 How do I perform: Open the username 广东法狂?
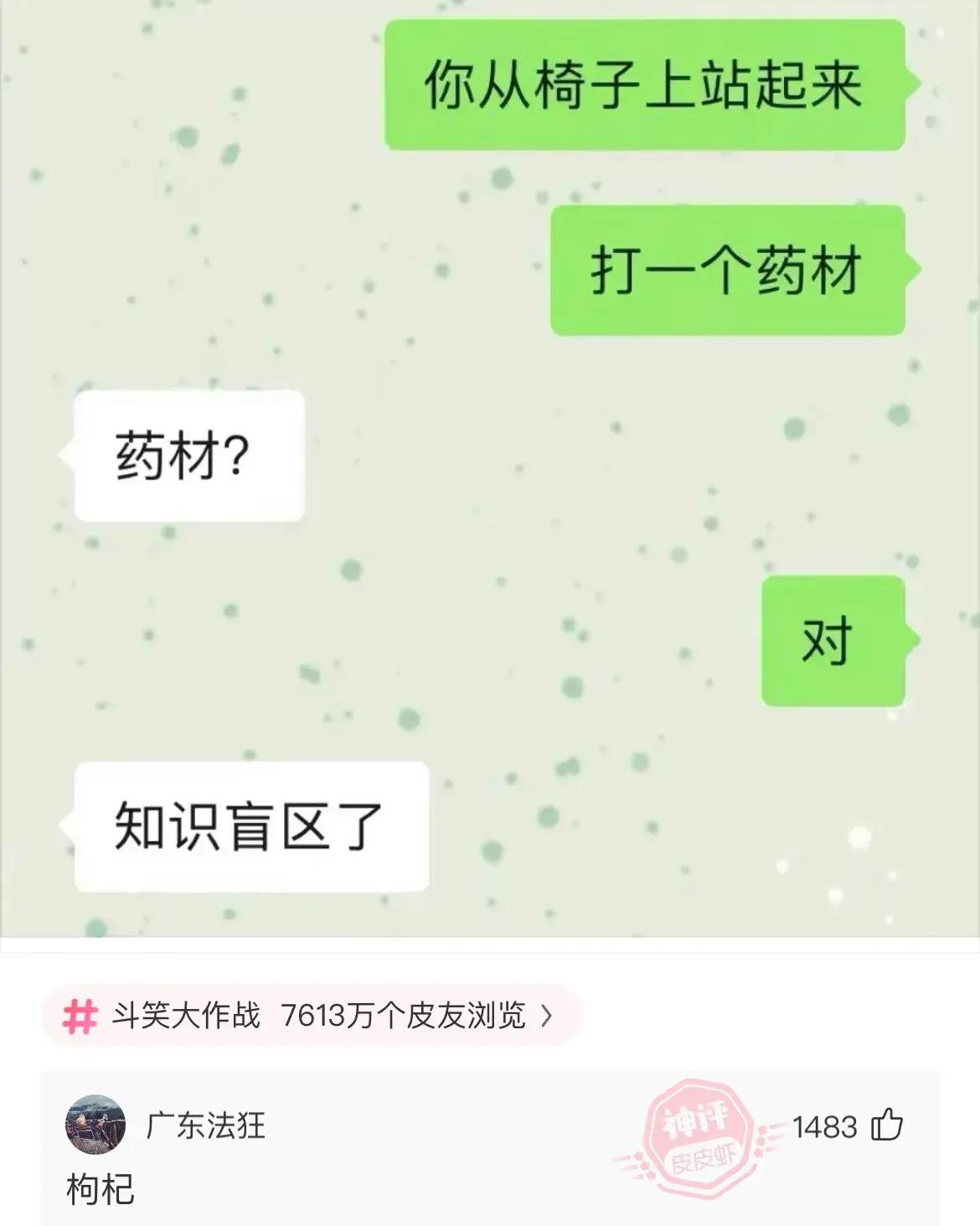(x=206, y=1125)
